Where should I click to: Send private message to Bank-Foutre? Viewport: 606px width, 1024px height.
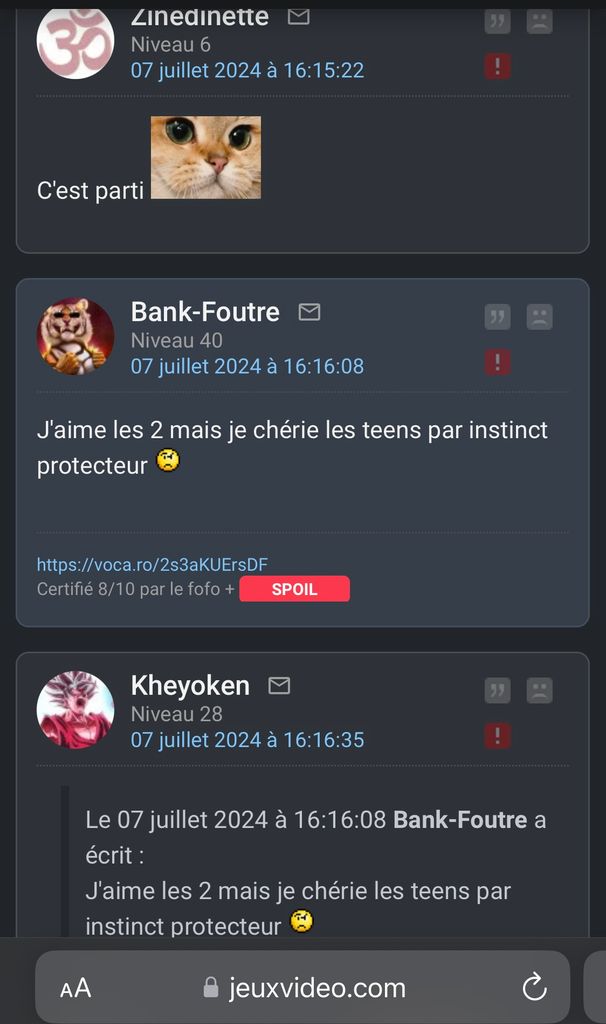click(310, 312)
